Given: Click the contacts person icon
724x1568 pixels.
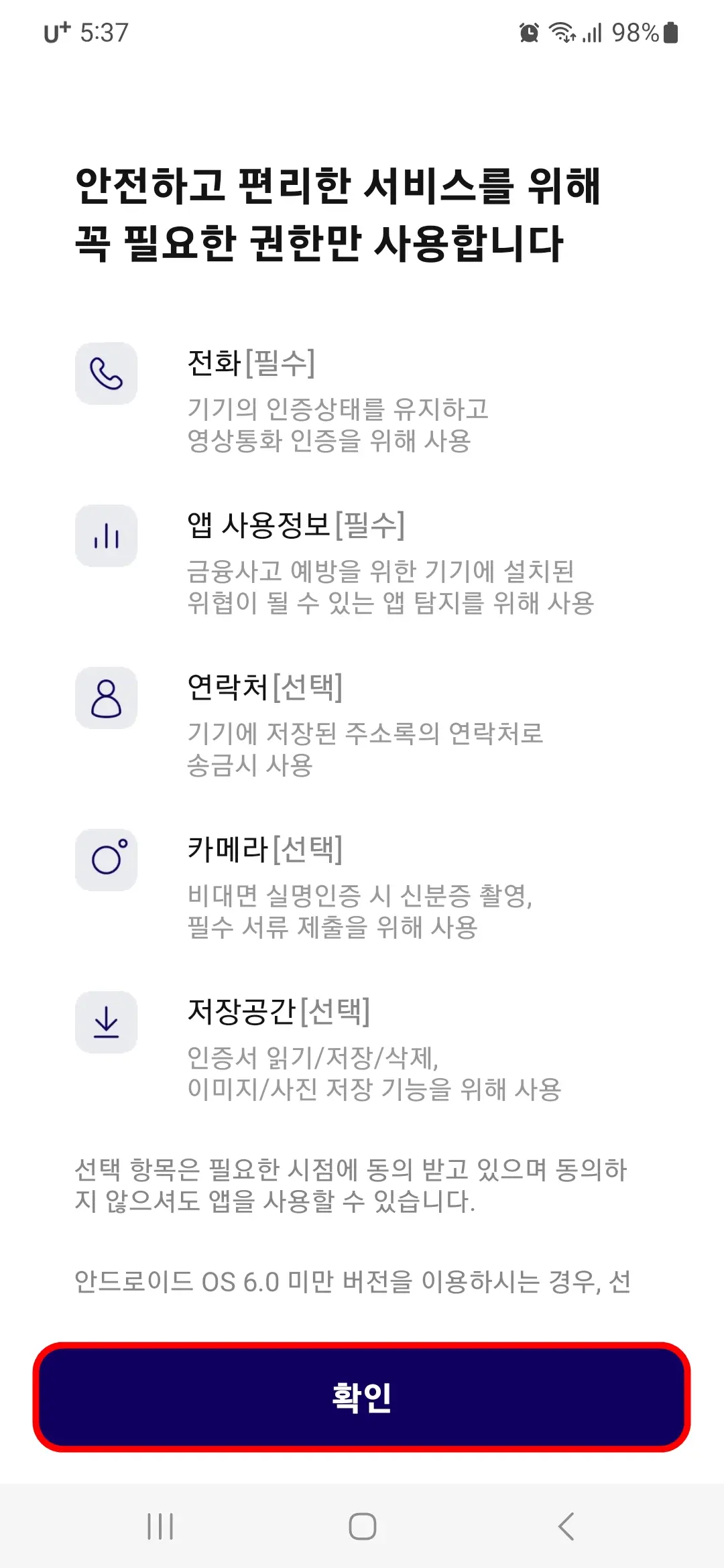Looking at the screenshot, I should point(106,698).
